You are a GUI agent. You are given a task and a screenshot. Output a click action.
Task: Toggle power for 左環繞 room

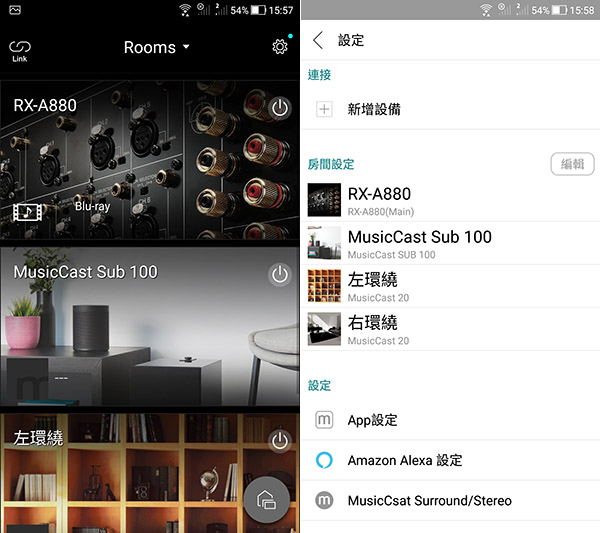pos(280,440)
